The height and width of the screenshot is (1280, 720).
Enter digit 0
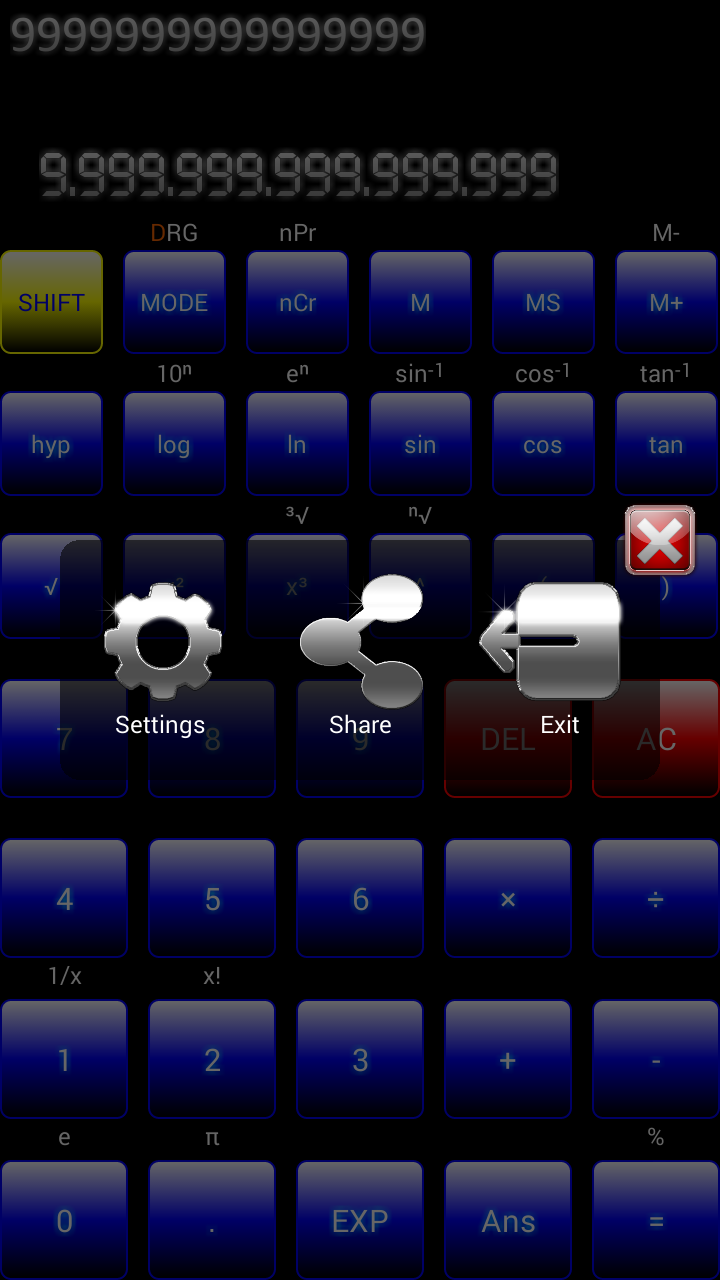point(64,1220)
